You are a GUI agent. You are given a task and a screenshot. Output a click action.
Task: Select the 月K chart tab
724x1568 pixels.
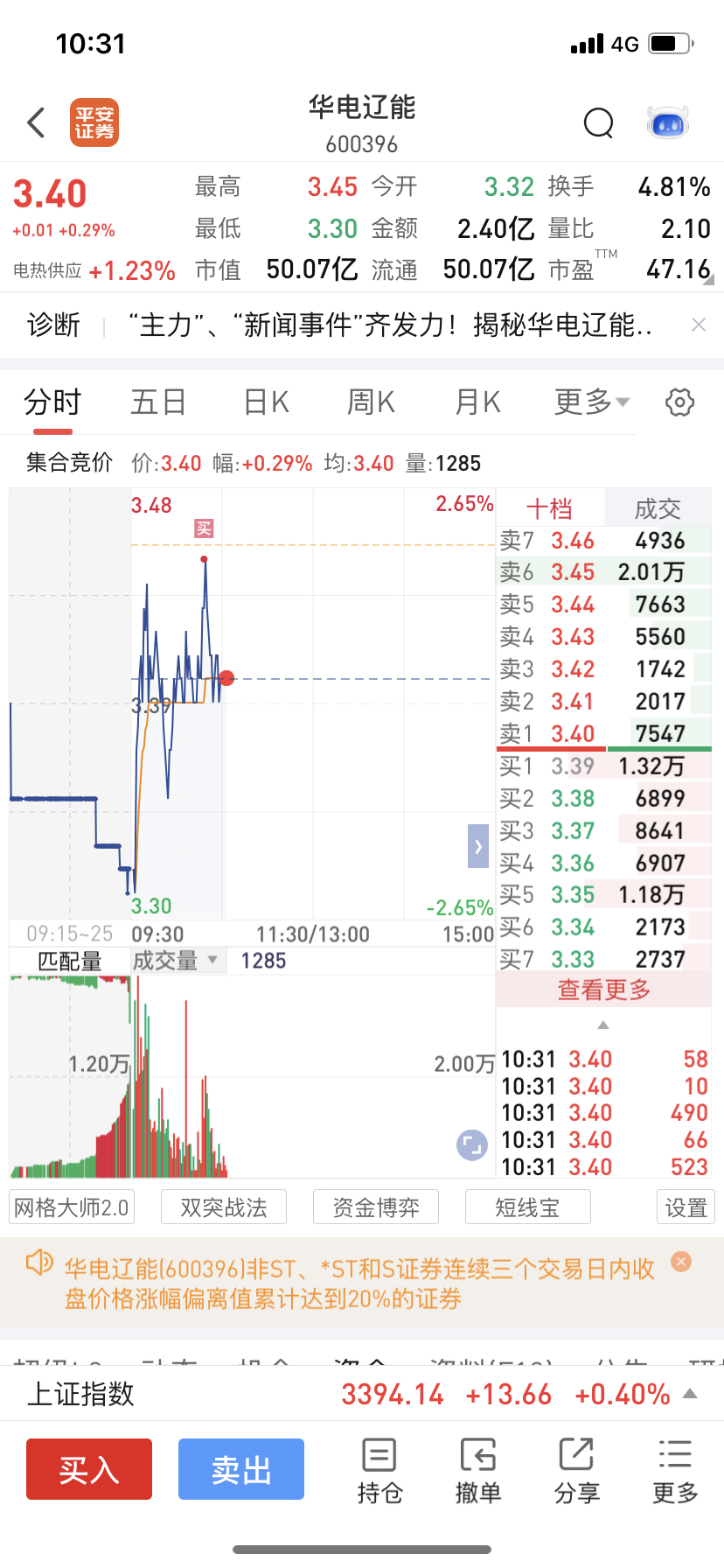pos(478,402)
